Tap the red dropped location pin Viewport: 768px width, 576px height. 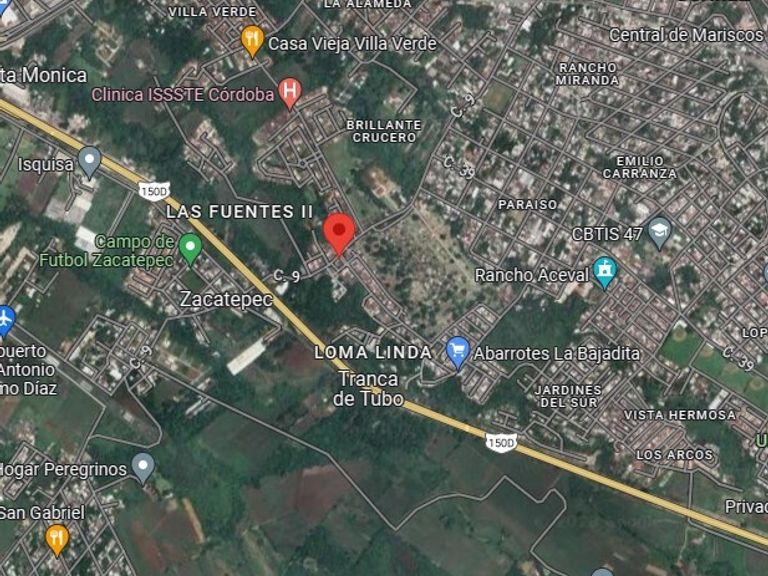(x=339, y=234)
